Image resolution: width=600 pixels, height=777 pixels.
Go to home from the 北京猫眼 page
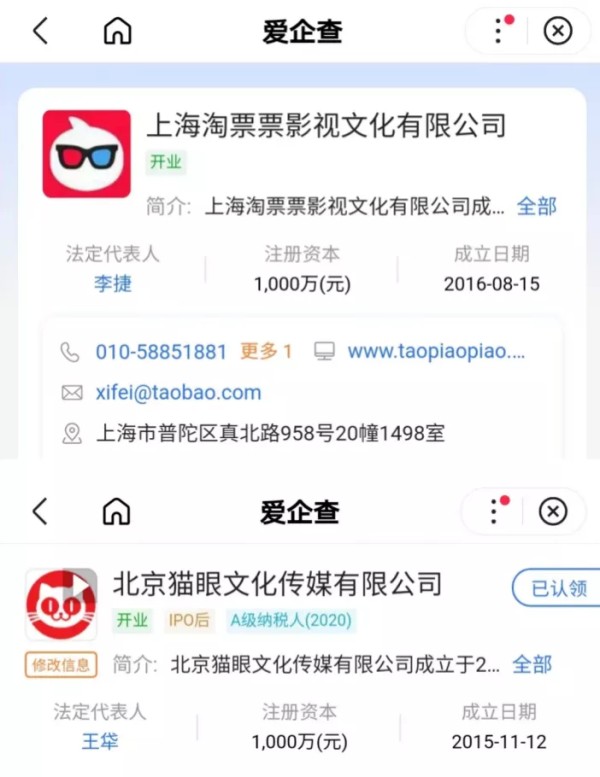pos(117,512)
